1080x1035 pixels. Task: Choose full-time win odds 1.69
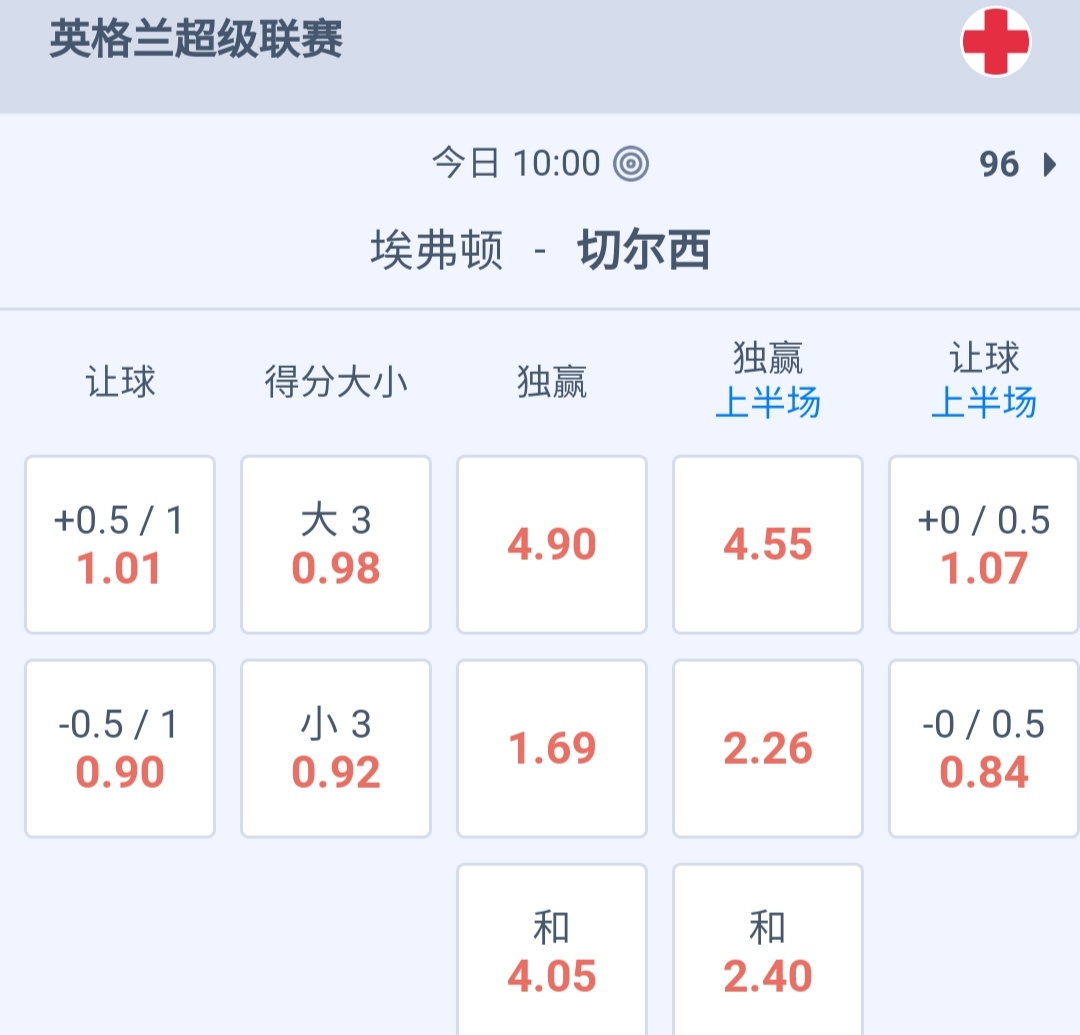552,749
